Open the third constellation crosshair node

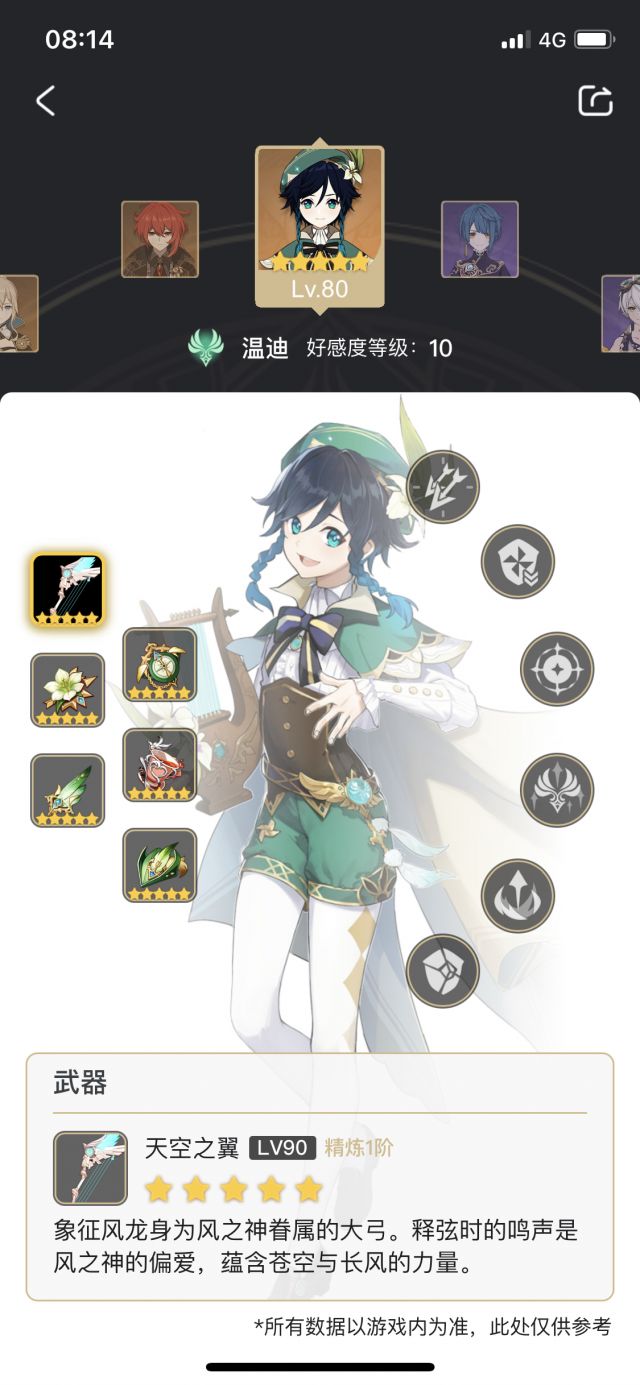[x=557, y=669]
